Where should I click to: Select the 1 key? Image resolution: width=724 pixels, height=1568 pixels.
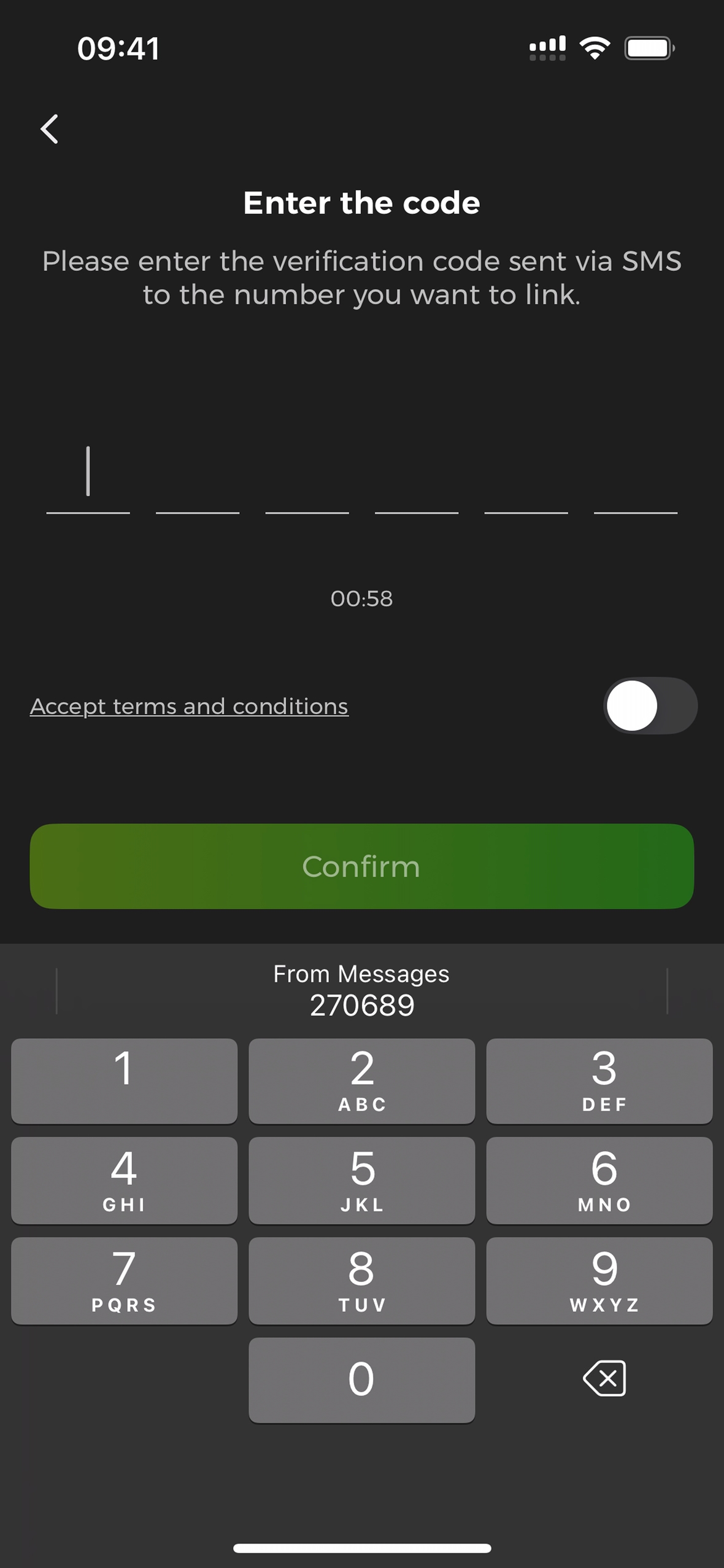[x=124, y=1081]
